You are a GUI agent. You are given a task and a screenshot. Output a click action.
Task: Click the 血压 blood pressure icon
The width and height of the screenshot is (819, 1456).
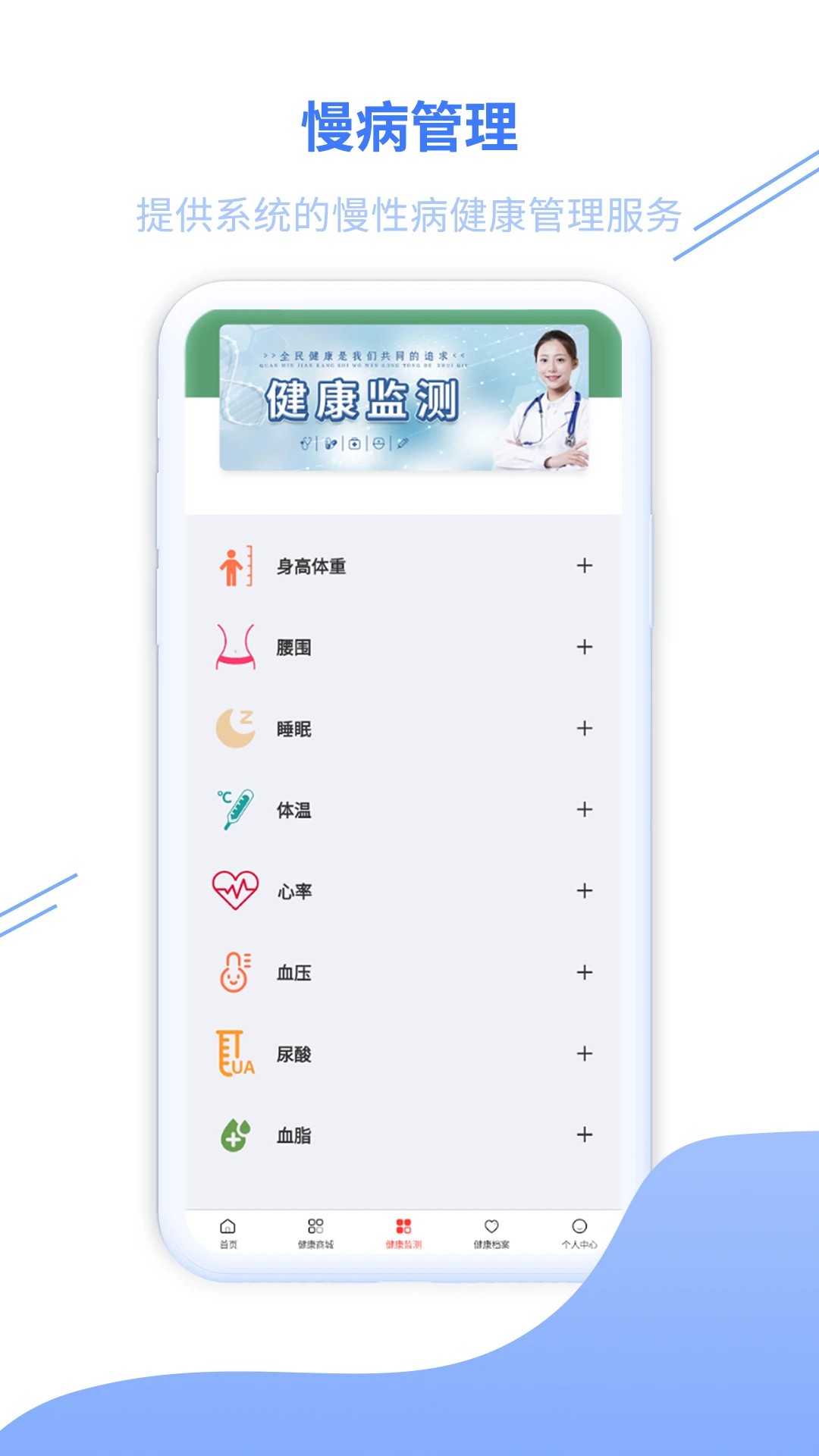pyautogui.click(x=234, y=972)
